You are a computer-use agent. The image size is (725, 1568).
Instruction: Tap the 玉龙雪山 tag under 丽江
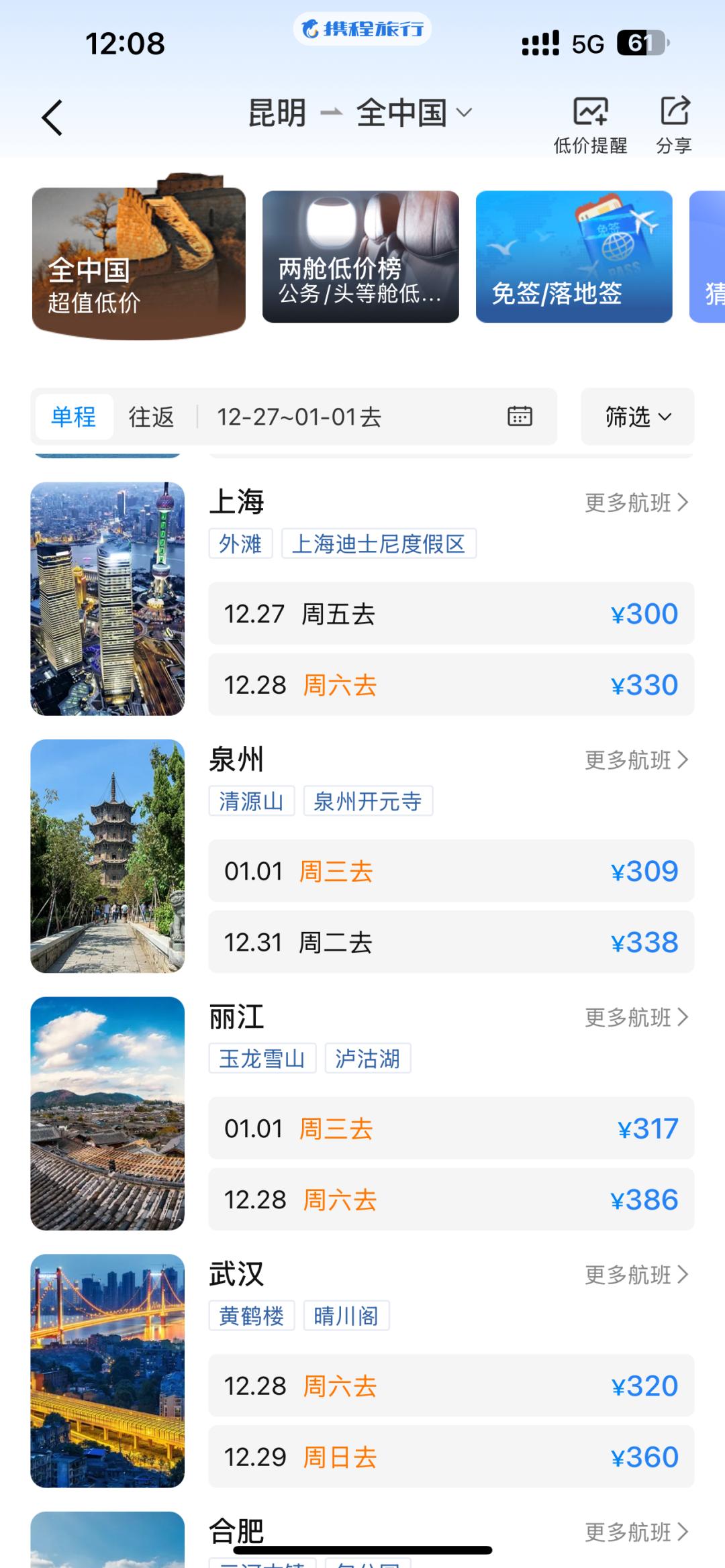pyautogui.click(x=262, y=1059)
